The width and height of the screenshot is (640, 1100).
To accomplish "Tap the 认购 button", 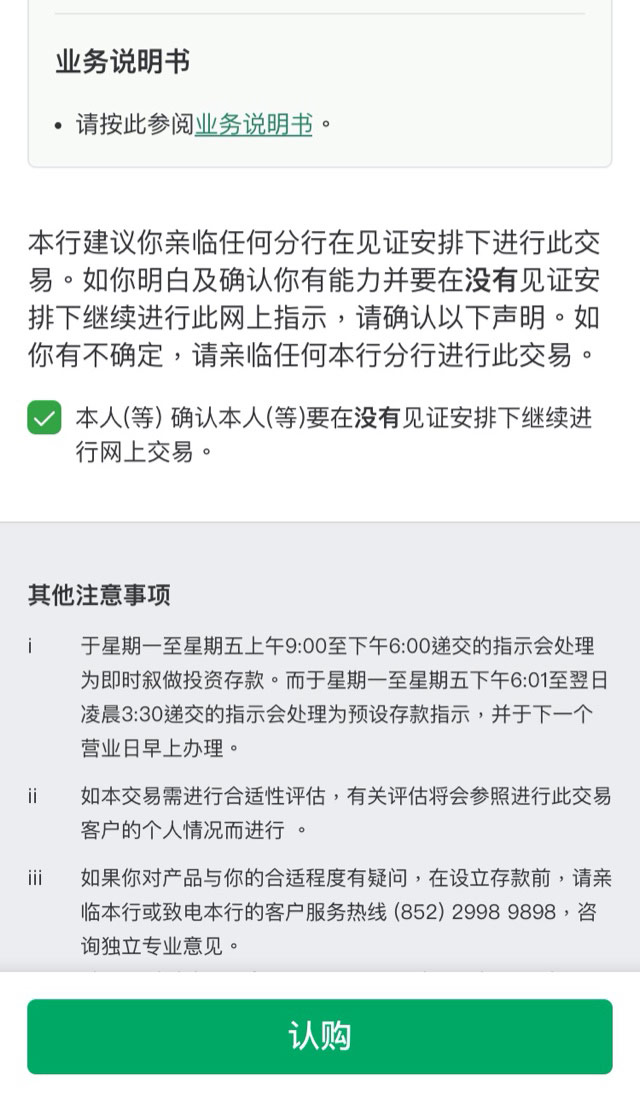I will [x=320, y=1036].
